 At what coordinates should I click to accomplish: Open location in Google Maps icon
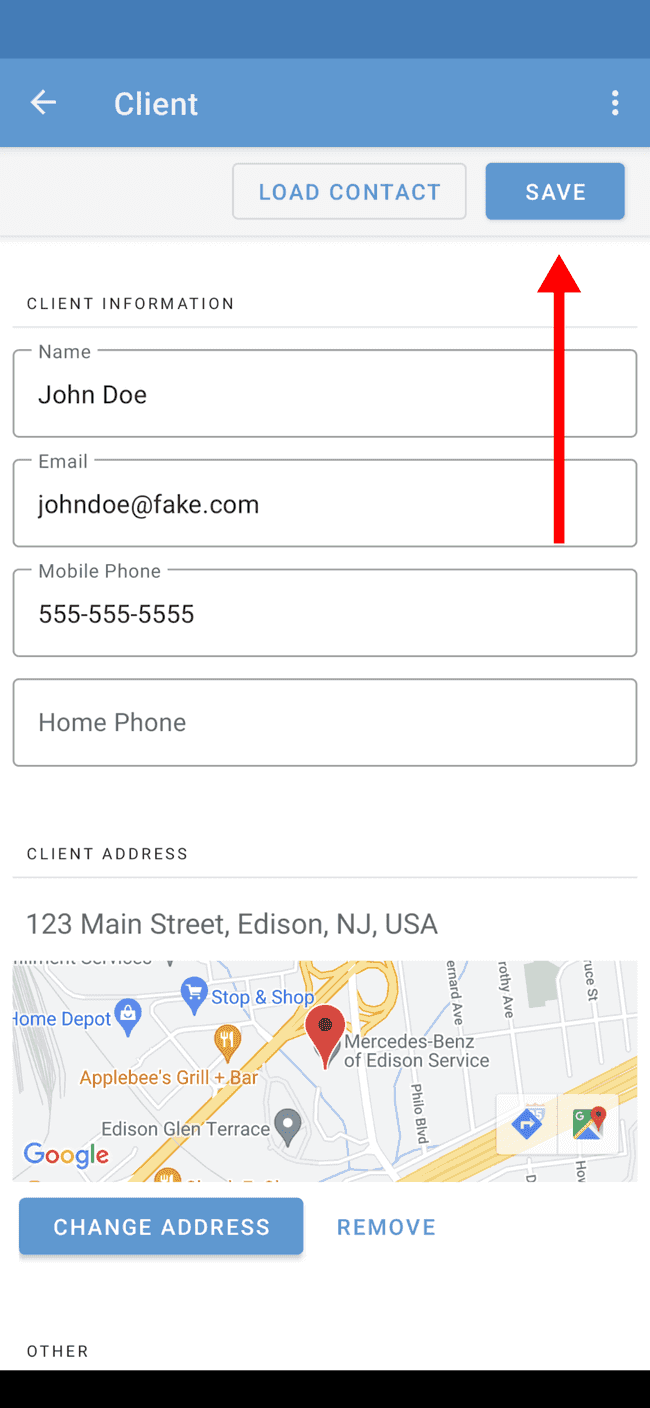588,1124
